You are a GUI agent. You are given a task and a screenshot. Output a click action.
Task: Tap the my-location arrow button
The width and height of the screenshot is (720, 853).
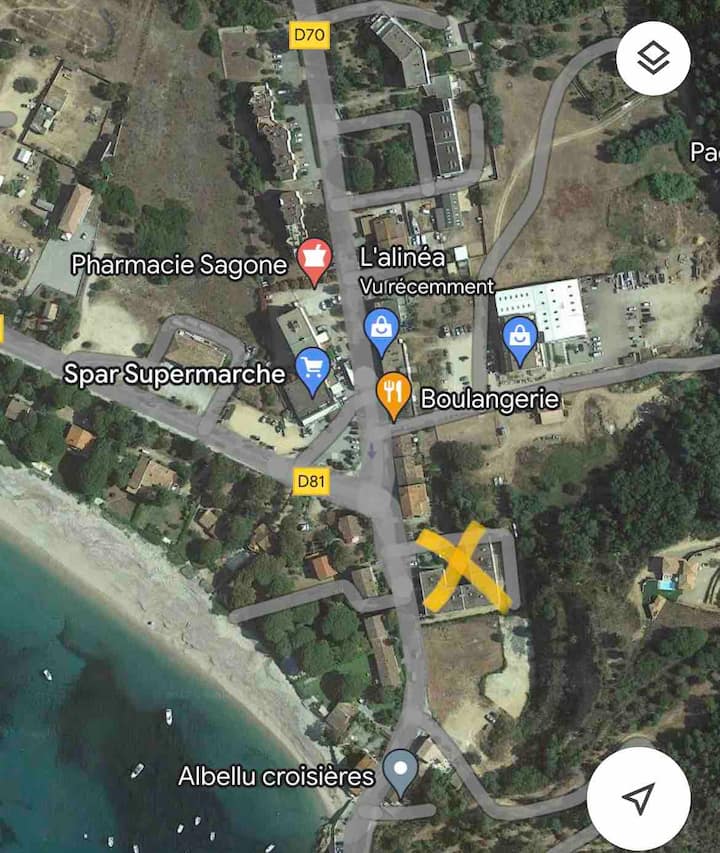pyautogui.click(x=638, y=797)
